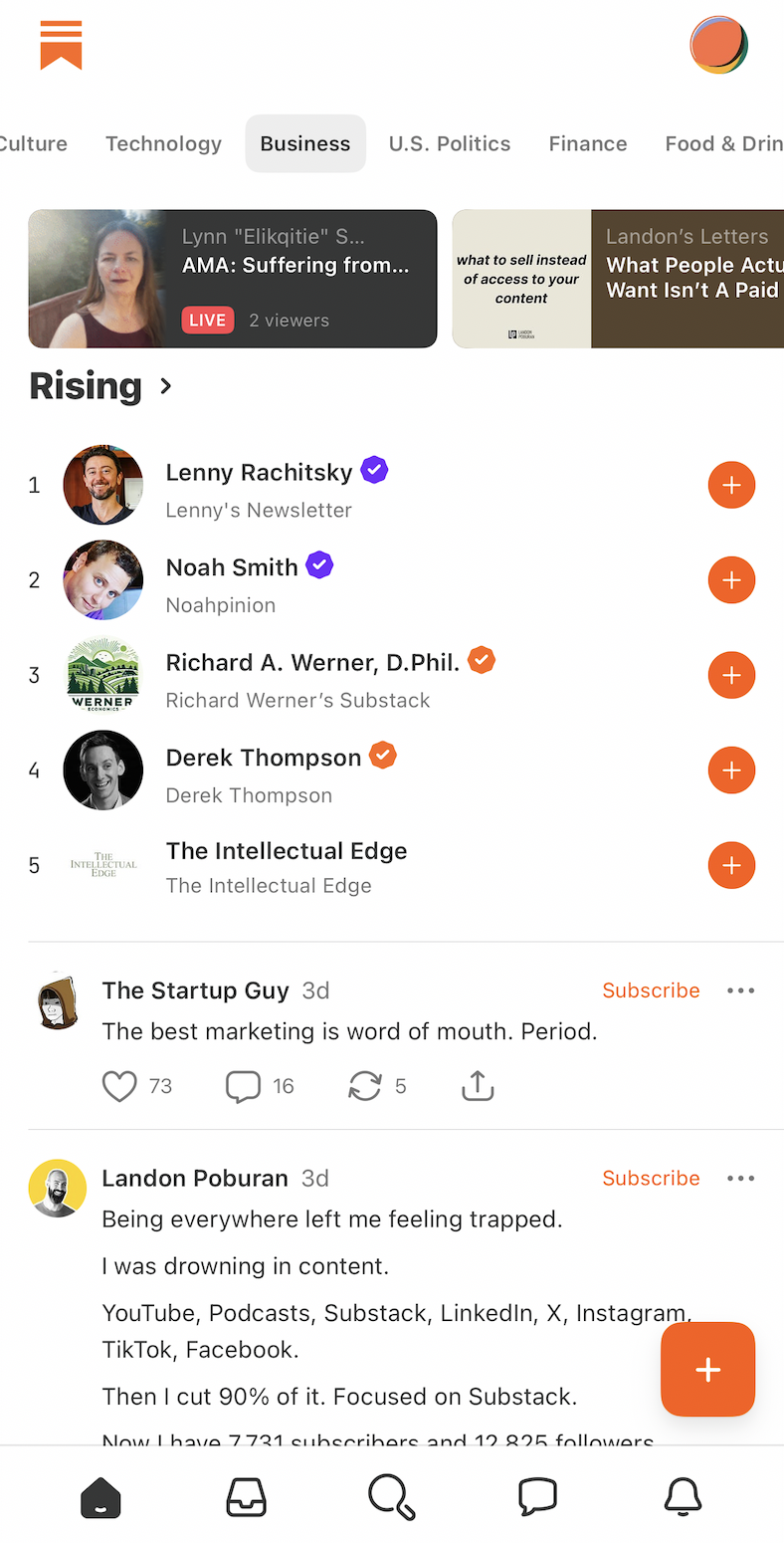Screen dimensions: 784x1543
Task: Select the U.S. Politics category tab
Action: point(450,143)
